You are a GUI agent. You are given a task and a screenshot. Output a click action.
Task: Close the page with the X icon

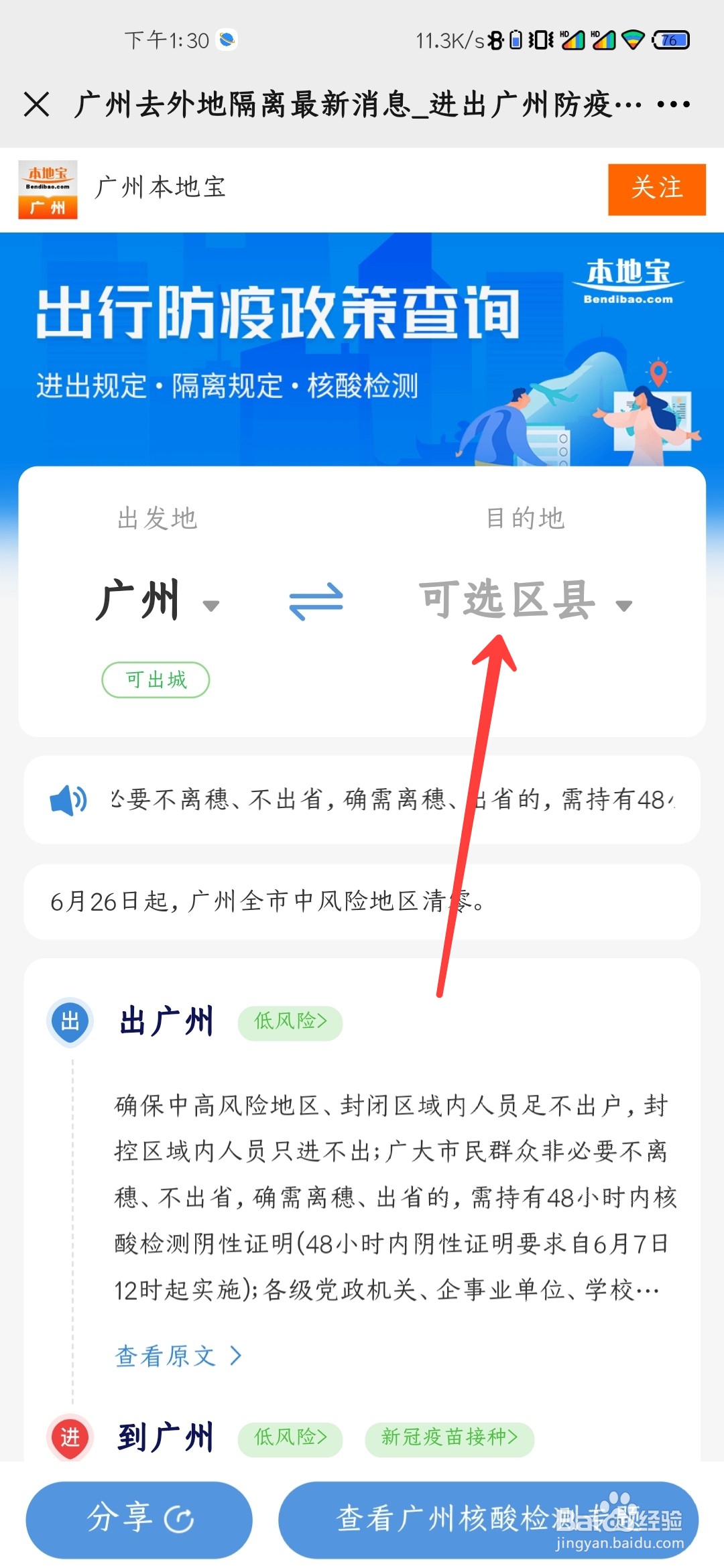tap(37, 104)
